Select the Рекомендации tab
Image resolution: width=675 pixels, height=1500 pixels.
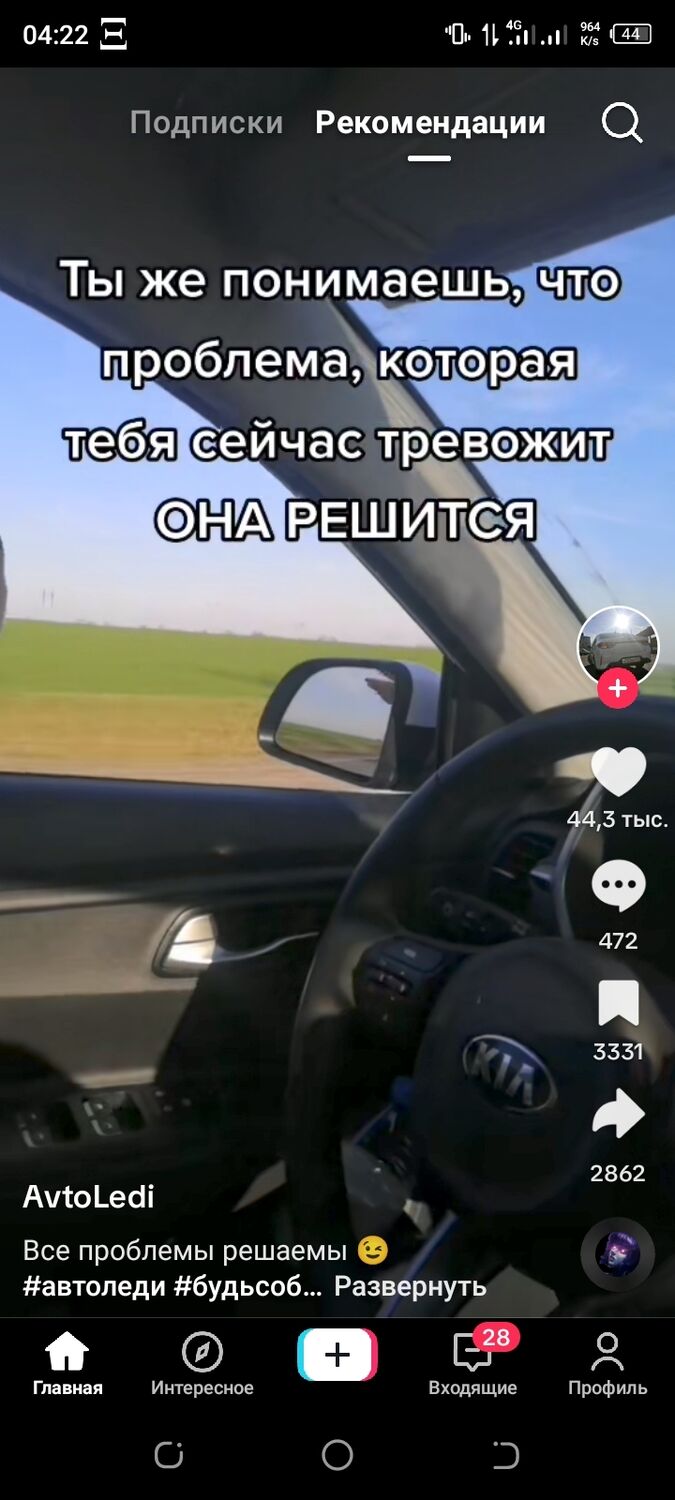pos(430,123)
